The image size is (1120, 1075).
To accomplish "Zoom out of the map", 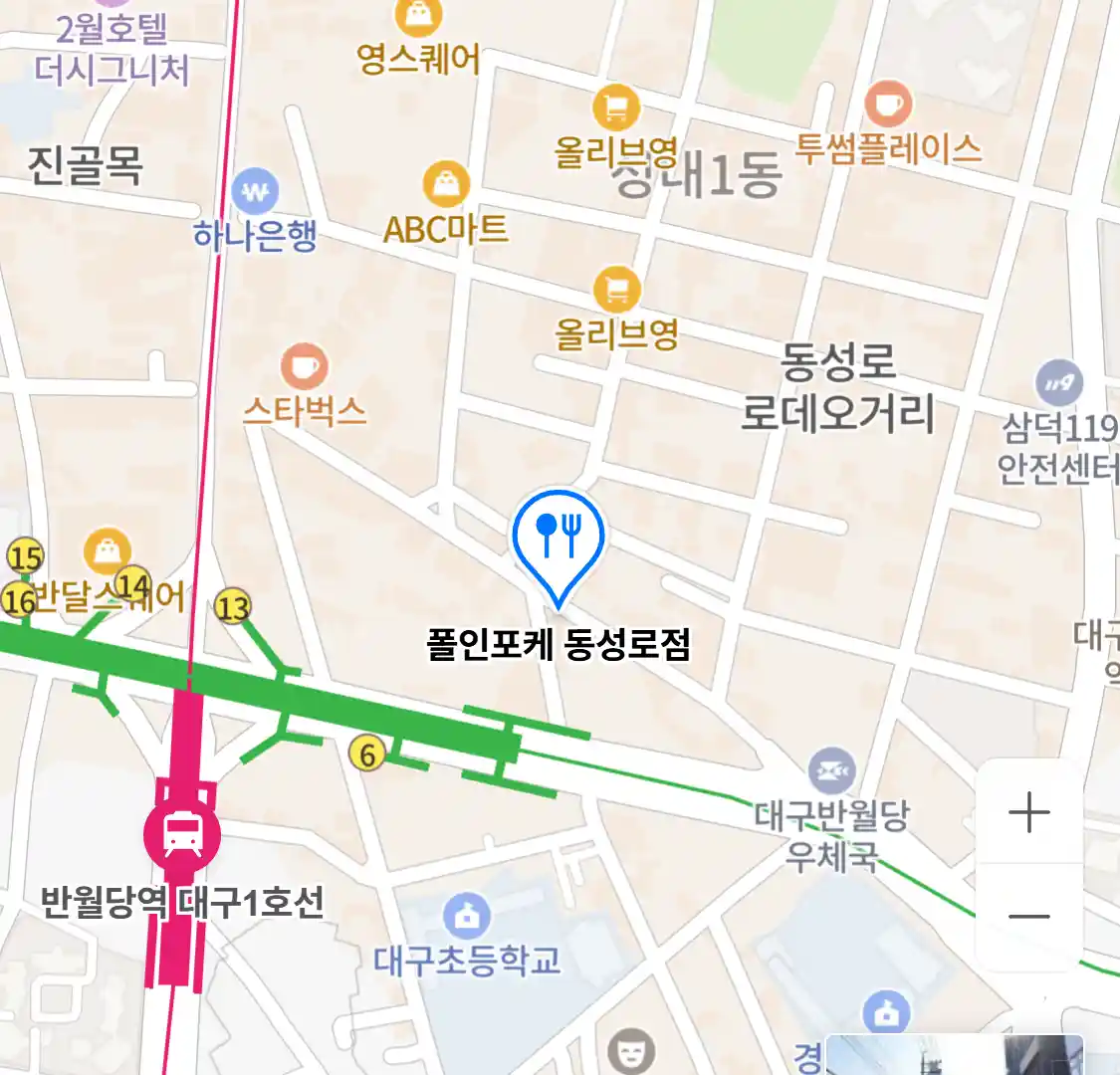I will [1028, 917].
